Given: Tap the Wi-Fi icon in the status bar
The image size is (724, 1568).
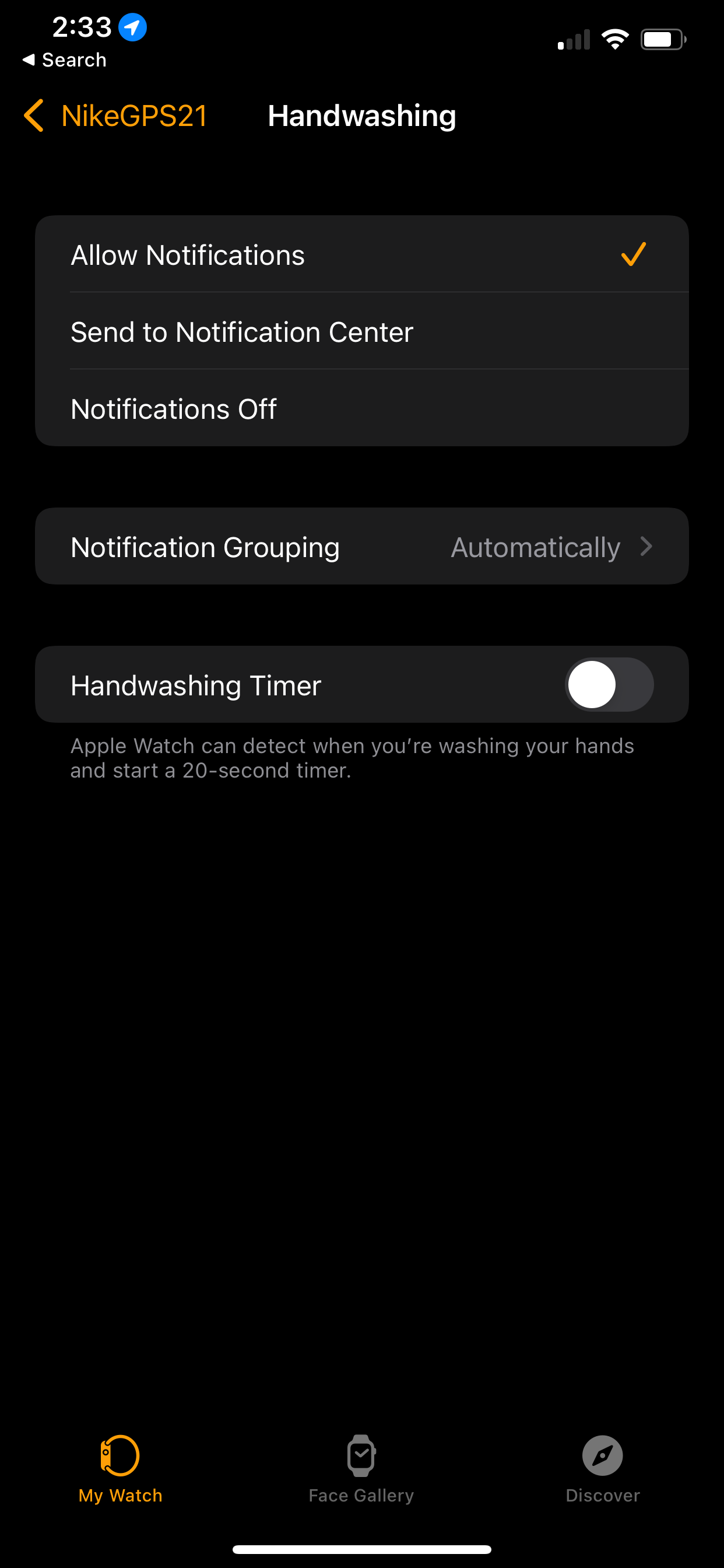Looking at the screenshot, I should [x=615, y=38].
